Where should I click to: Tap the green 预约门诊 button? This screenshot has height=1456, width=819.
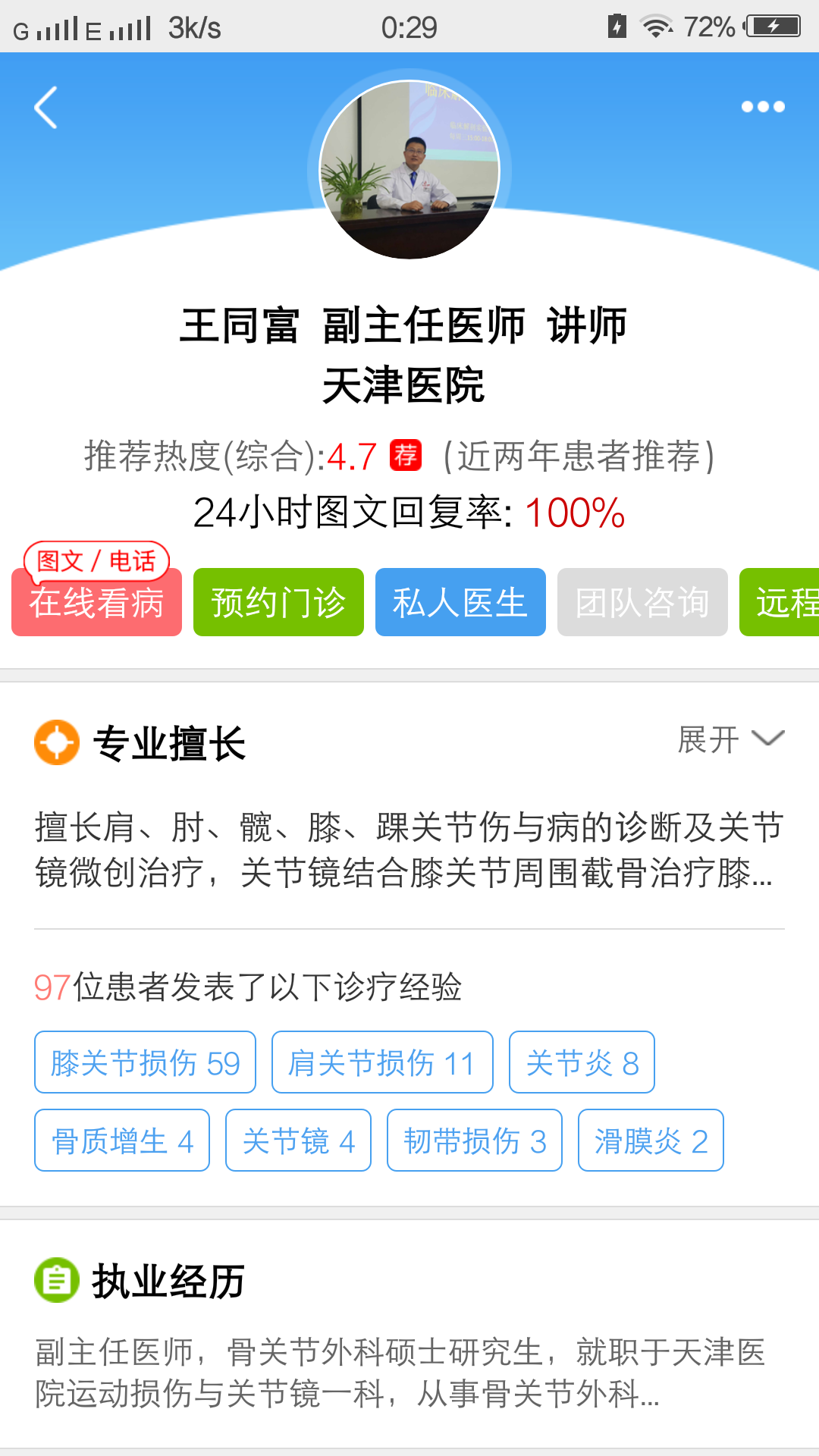point(278,601)
